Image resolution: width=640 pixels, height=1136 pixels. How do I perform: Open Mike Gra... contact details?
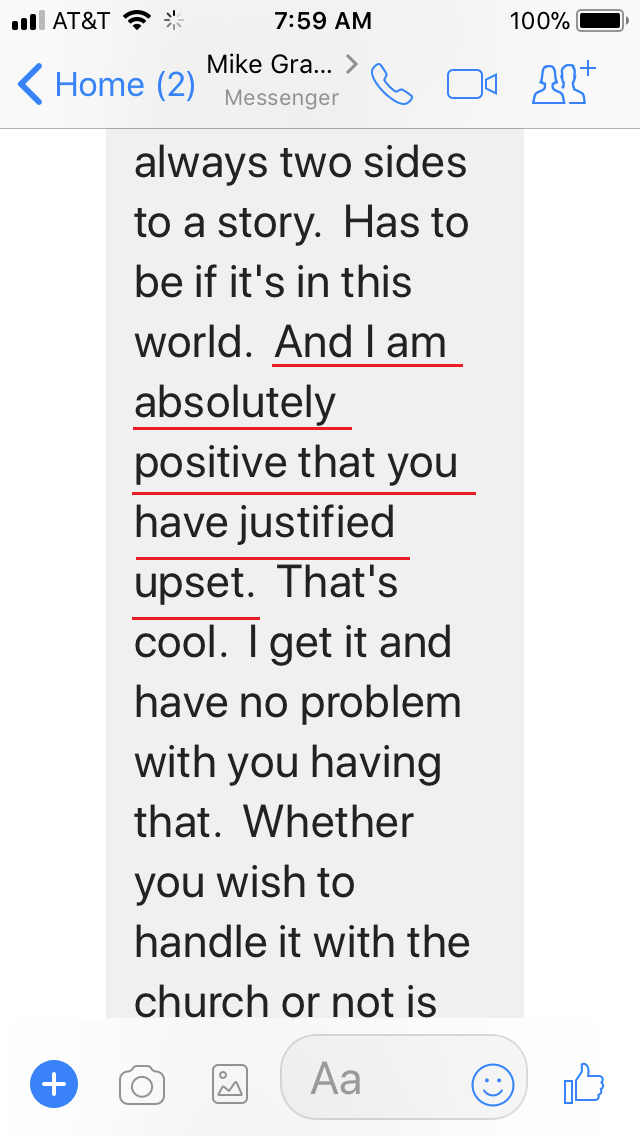[x=283, y=80]
